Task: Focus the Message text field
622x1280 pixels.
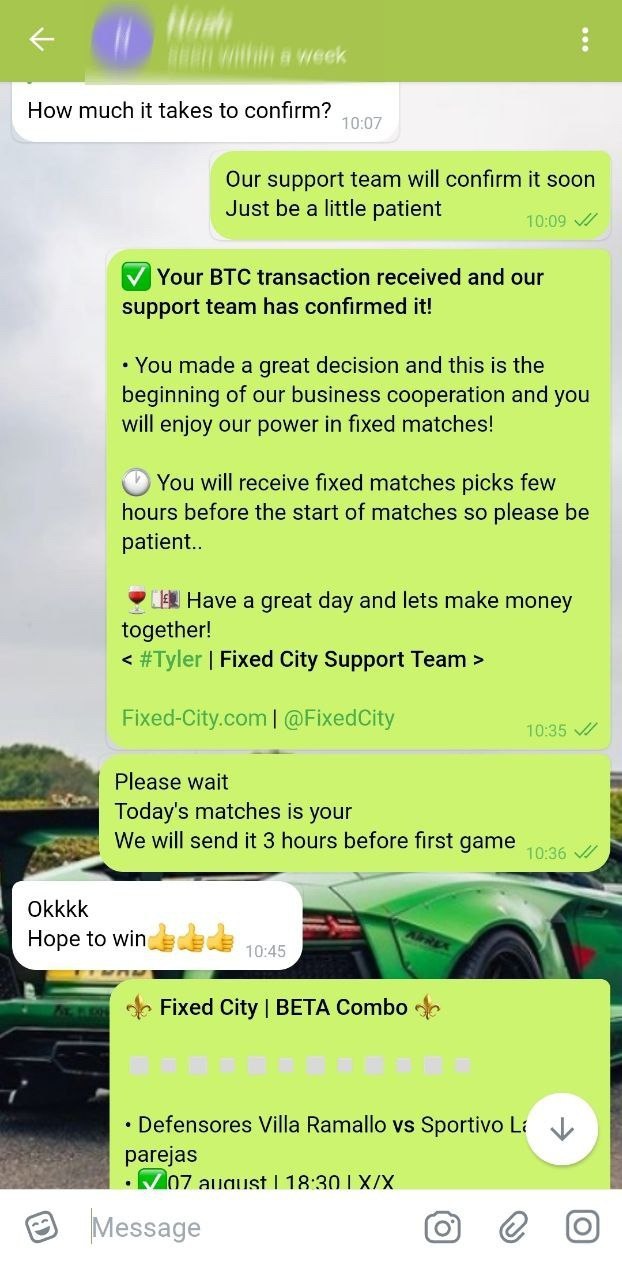Action: click(240, 1227)
